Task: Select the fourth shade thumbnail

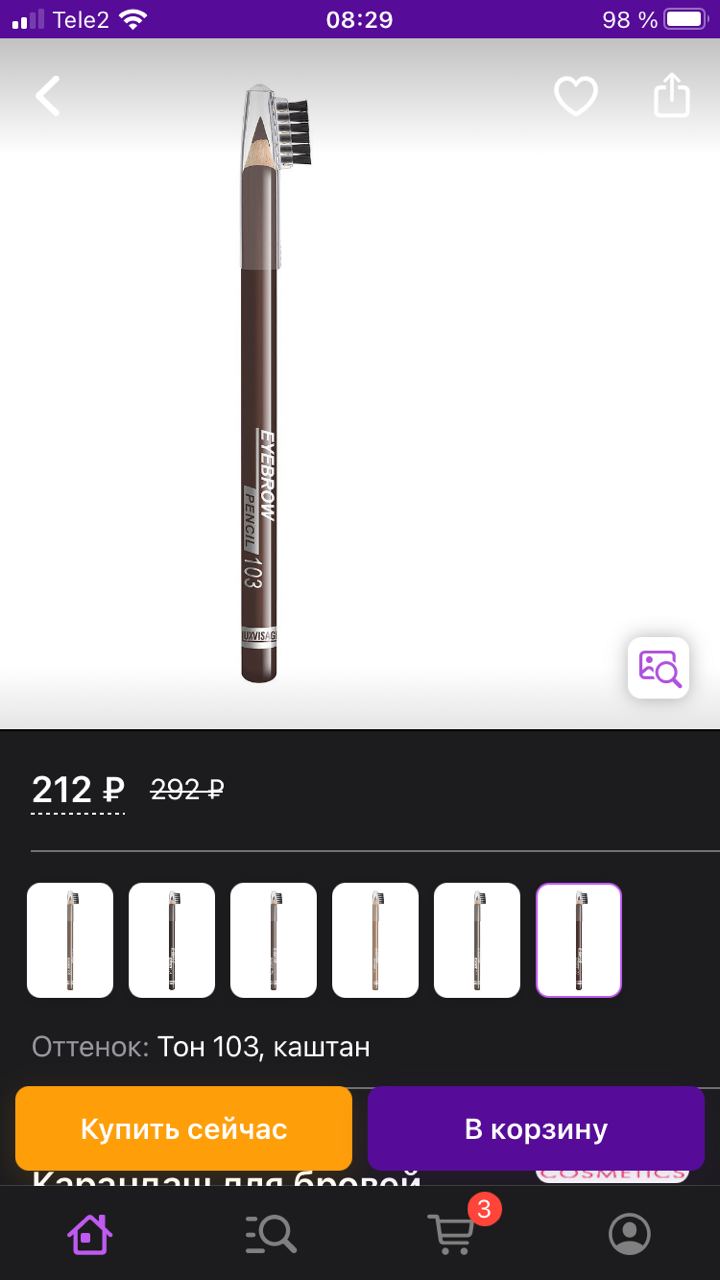Action: [x=375, y=940]
